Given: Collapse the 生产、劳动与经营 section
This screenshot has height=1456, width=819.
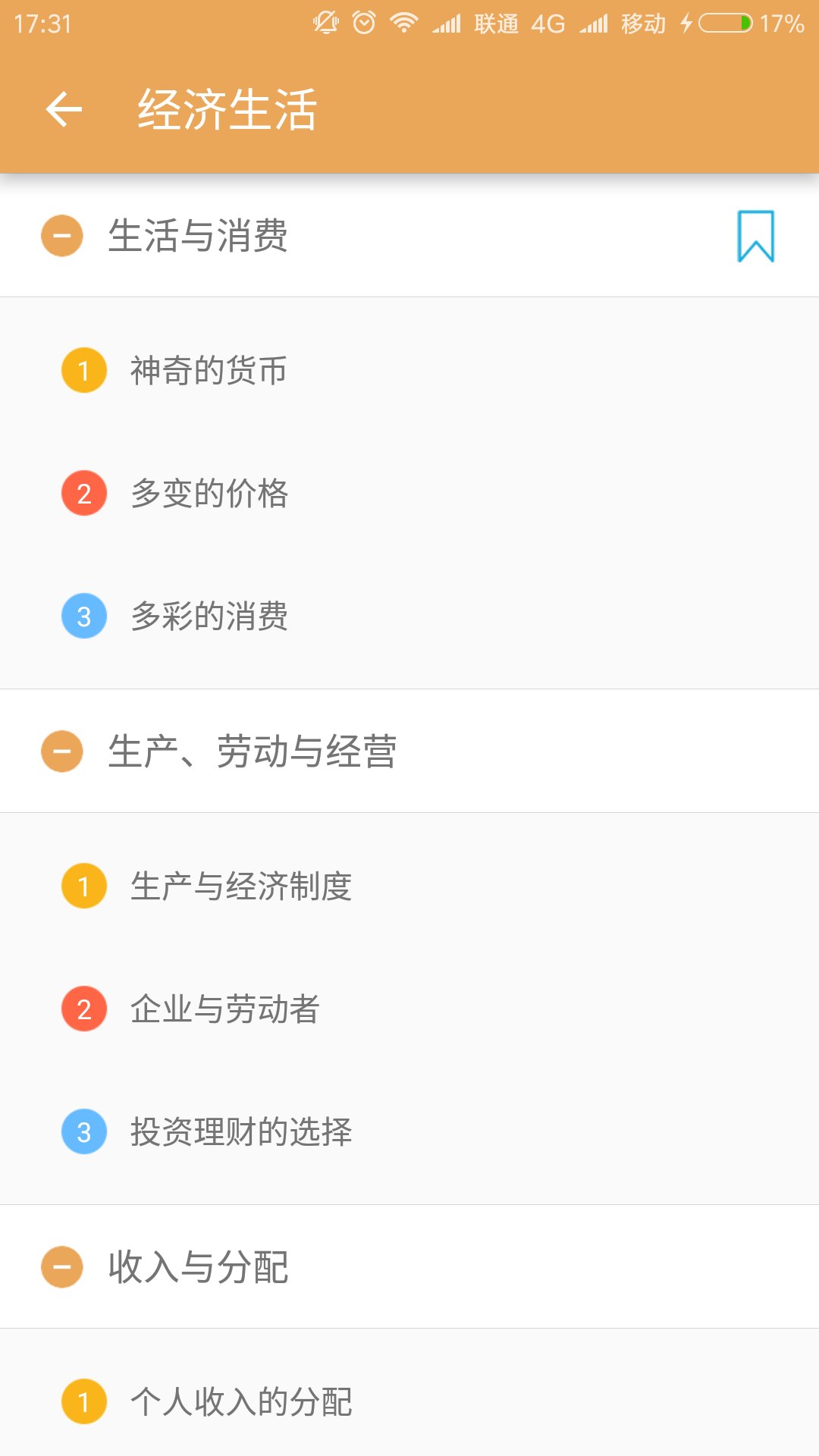Looking at the screenshot, I should coord(62,752).
